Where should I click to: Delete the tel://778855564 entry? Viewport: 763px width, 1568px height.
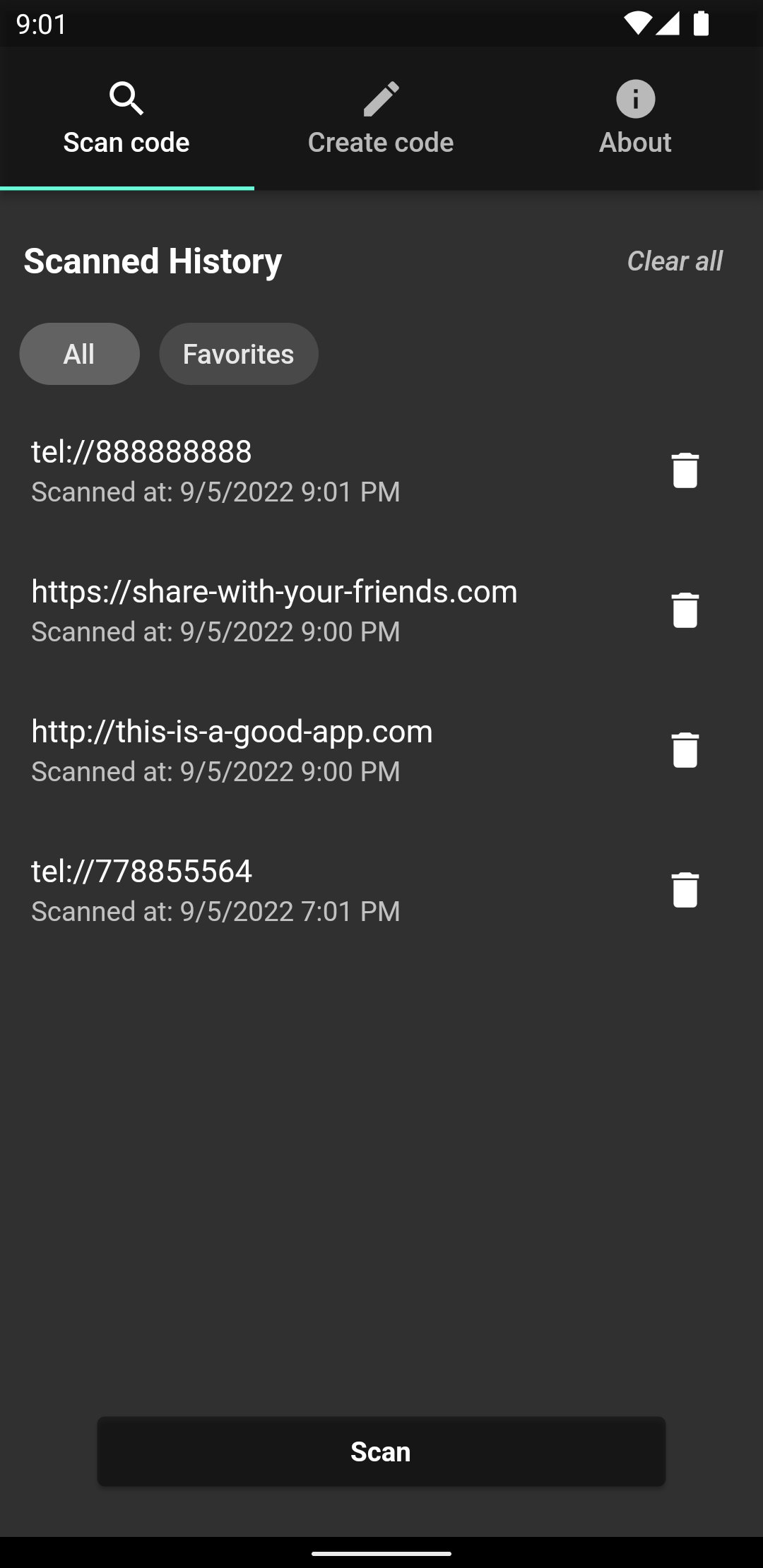click(685, 890)
